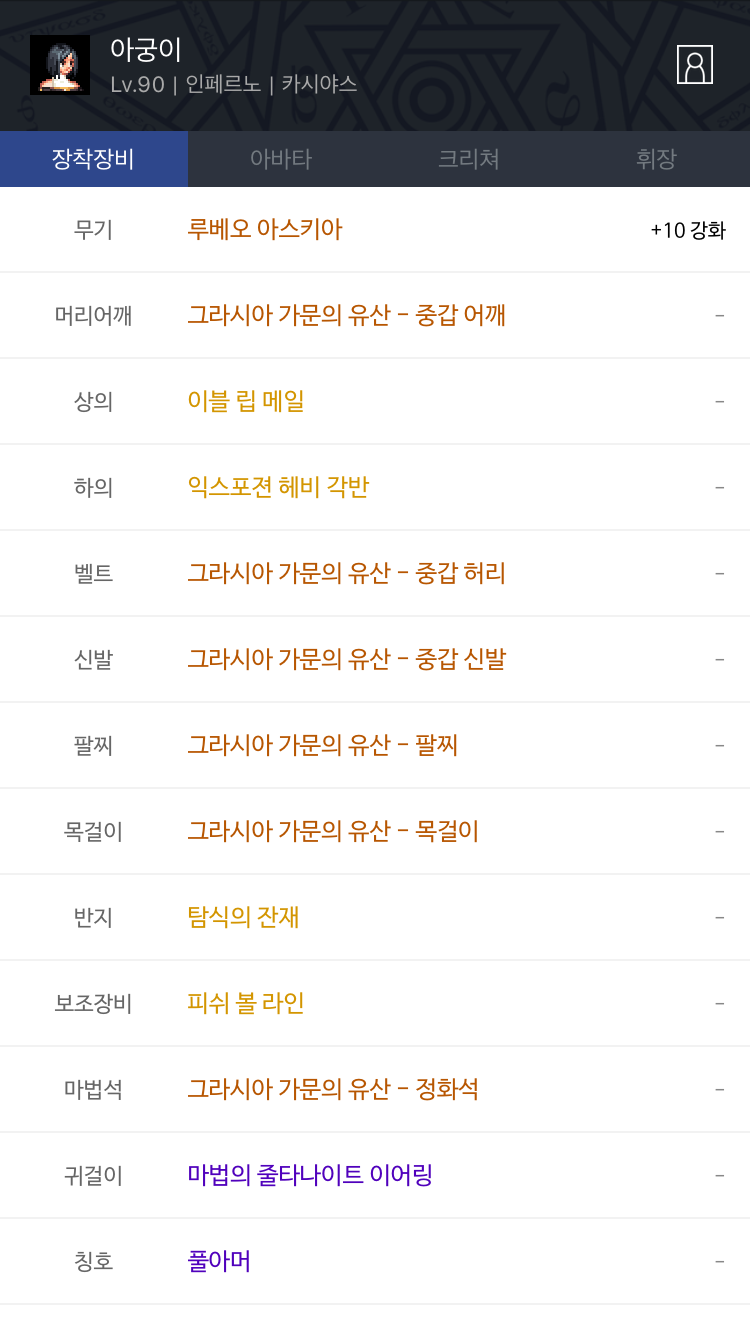
Task: Open the character profile icon in header
Action: point(695,65)
